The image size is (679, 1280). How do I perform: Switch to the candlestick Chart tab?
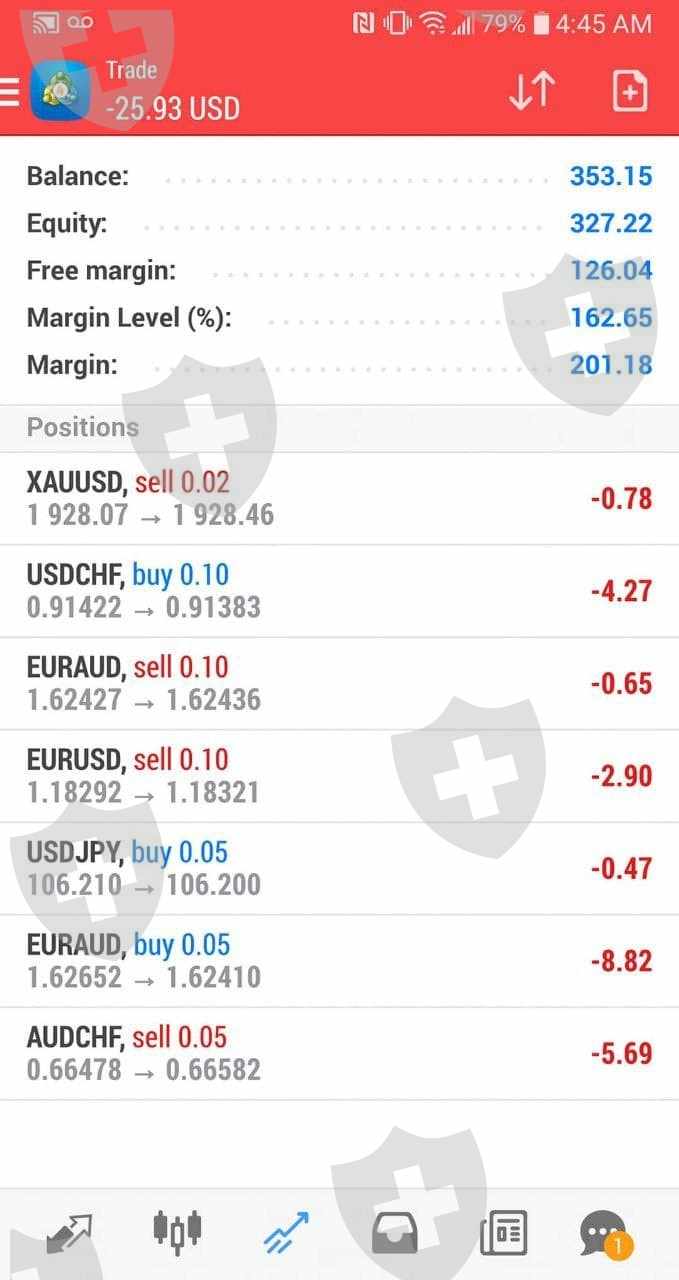coord(177,1231)
